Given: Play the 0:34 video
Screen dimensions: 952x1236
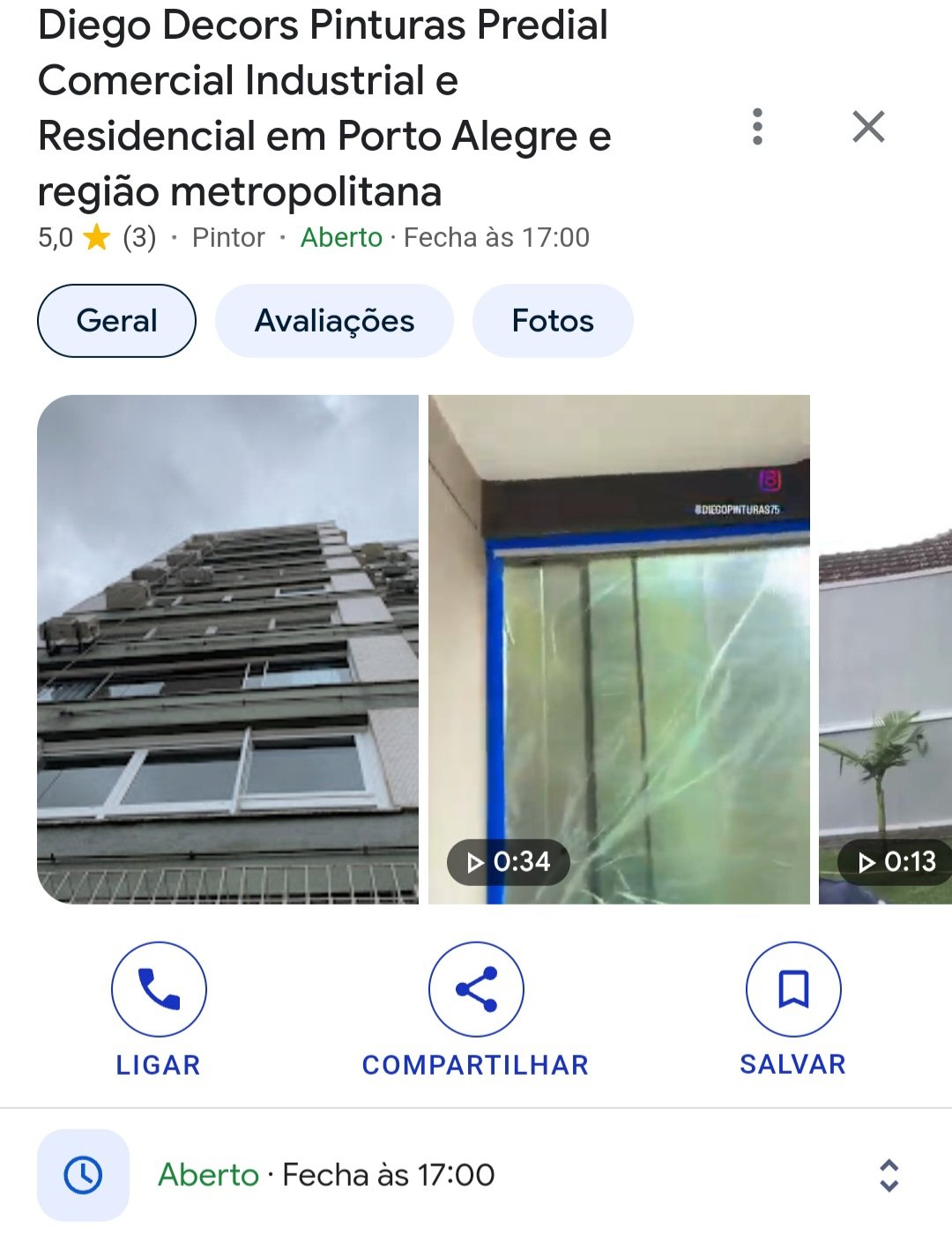Looking at the screenshot, I should tap(619, 649).
